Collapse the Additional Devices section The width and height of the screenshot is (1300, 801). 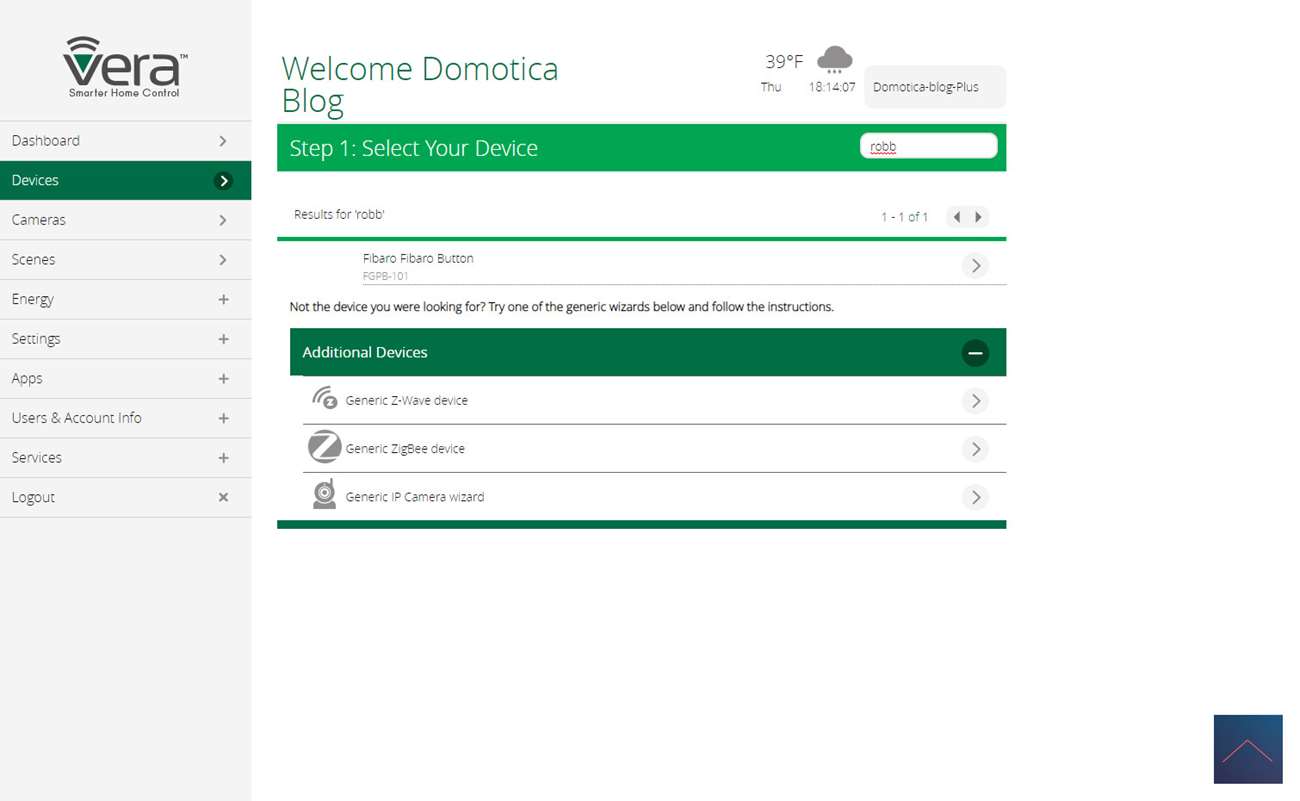pyautogui.click(x=975, y=353)
